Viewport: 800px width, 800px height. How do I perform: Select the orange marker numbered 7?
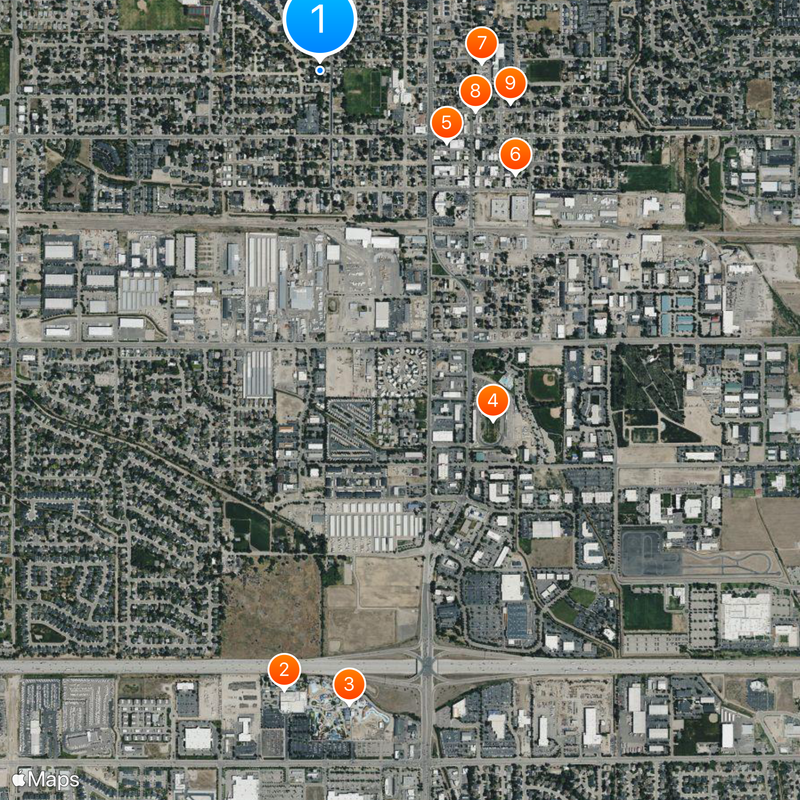point(482,44)
